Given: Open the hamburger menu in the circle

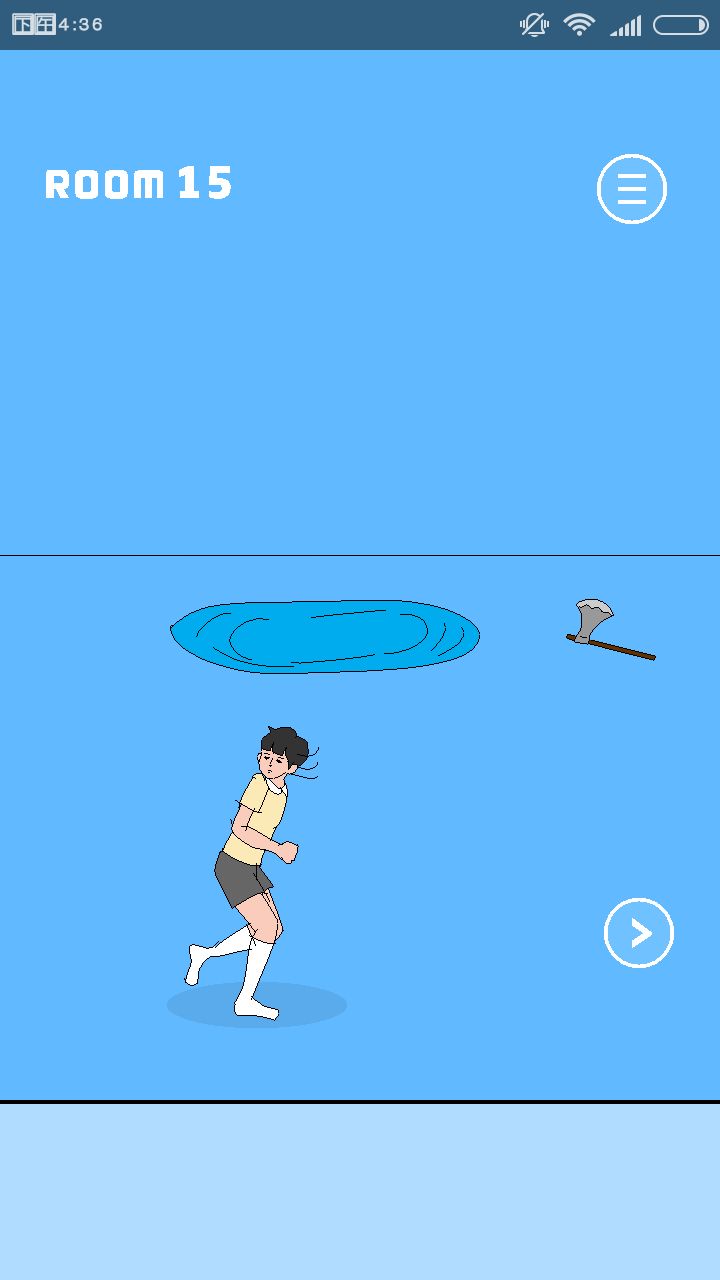Looking at the screenshot, I should coord(631,188).
